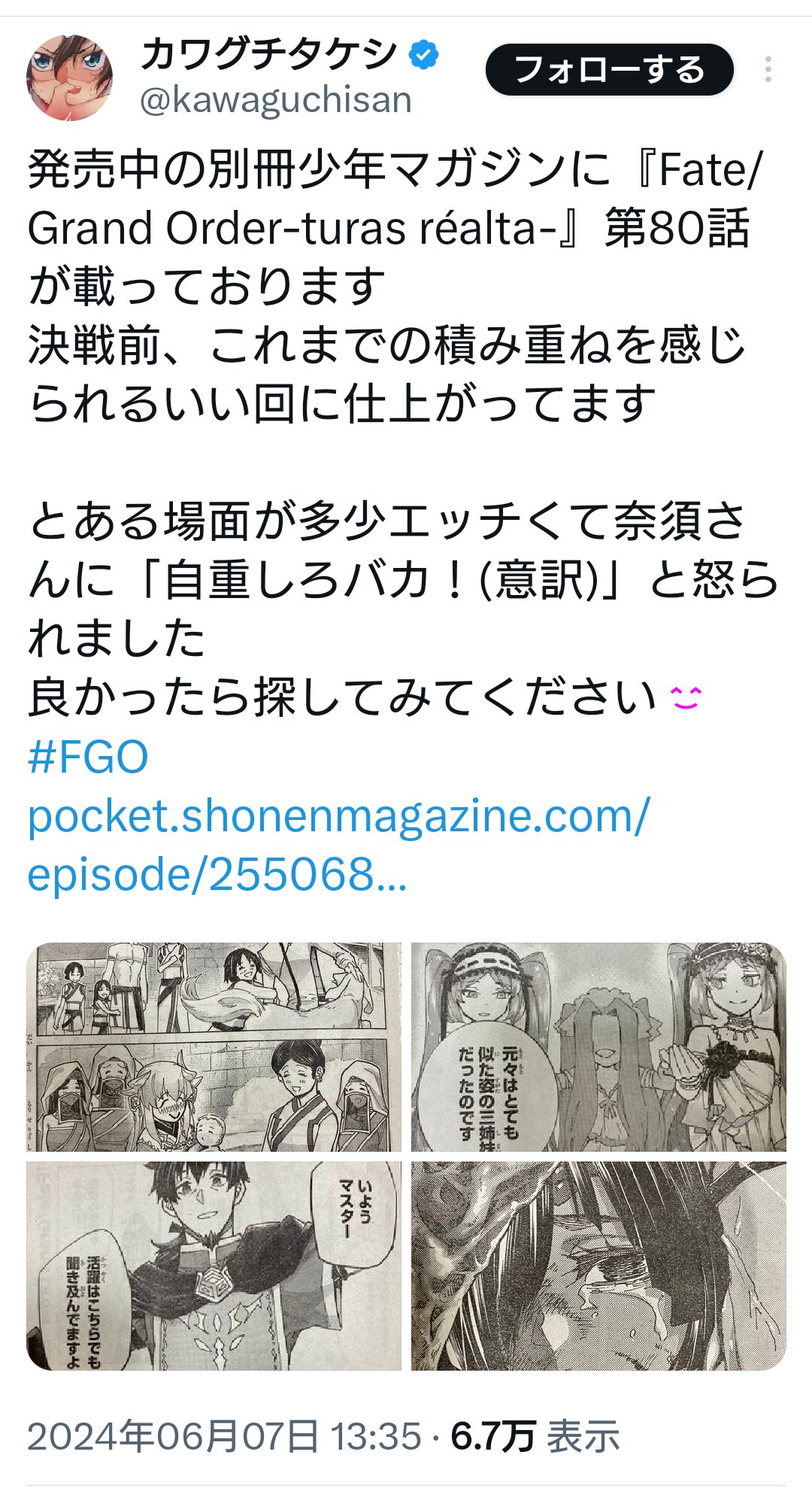The width and height of the screenshot is (812, 1488).
Task: Open the pocket.shonenmagazine.com episode link
Action: coord(338,845)
